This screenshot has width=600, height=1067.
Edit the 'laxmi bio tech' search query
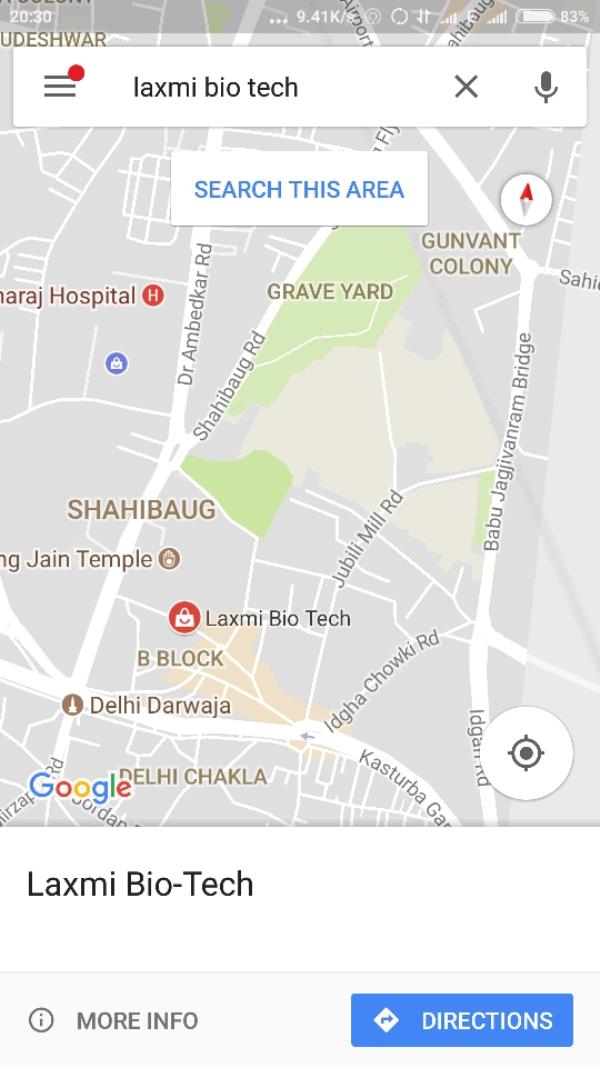pos(270,87)
